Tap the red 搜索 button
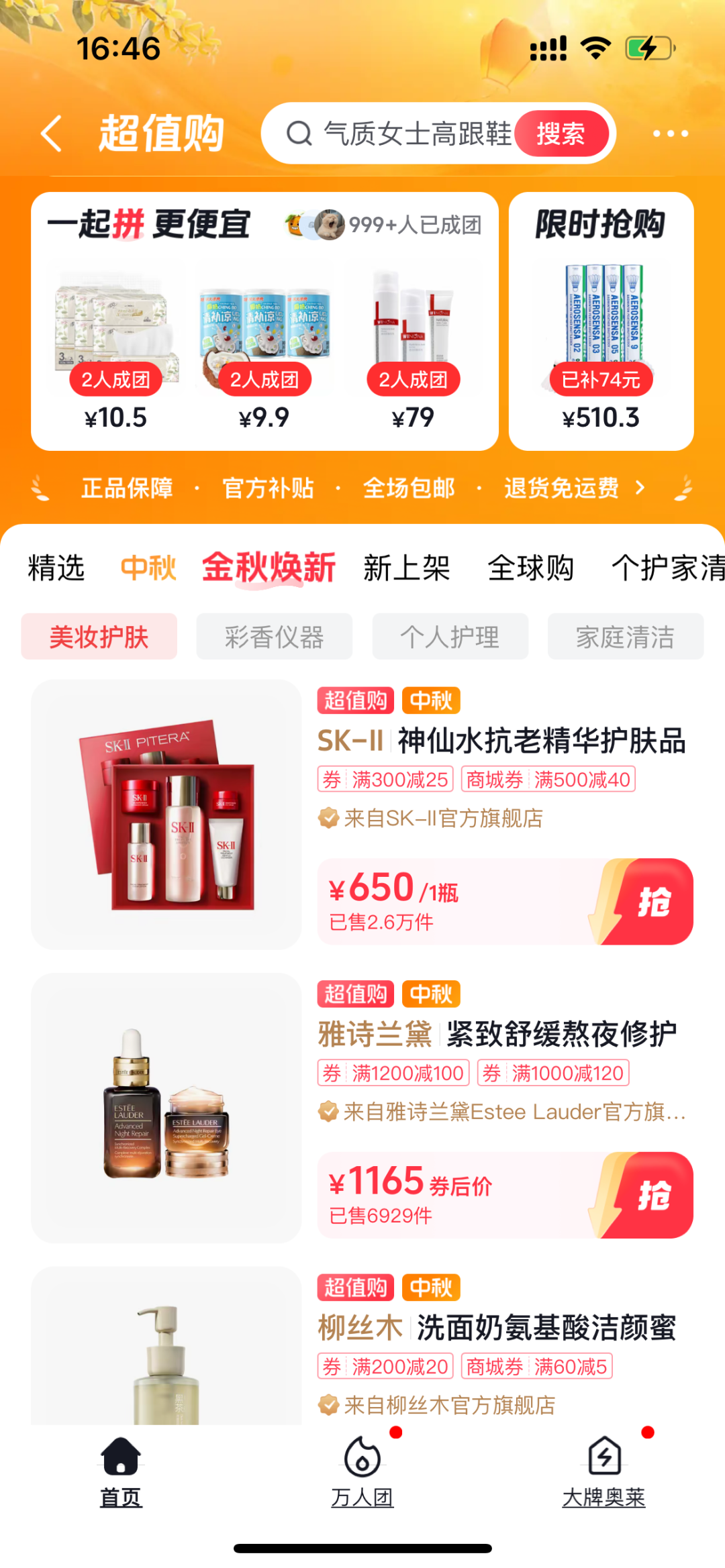The image size is (725, 1568). coord(561,134)
